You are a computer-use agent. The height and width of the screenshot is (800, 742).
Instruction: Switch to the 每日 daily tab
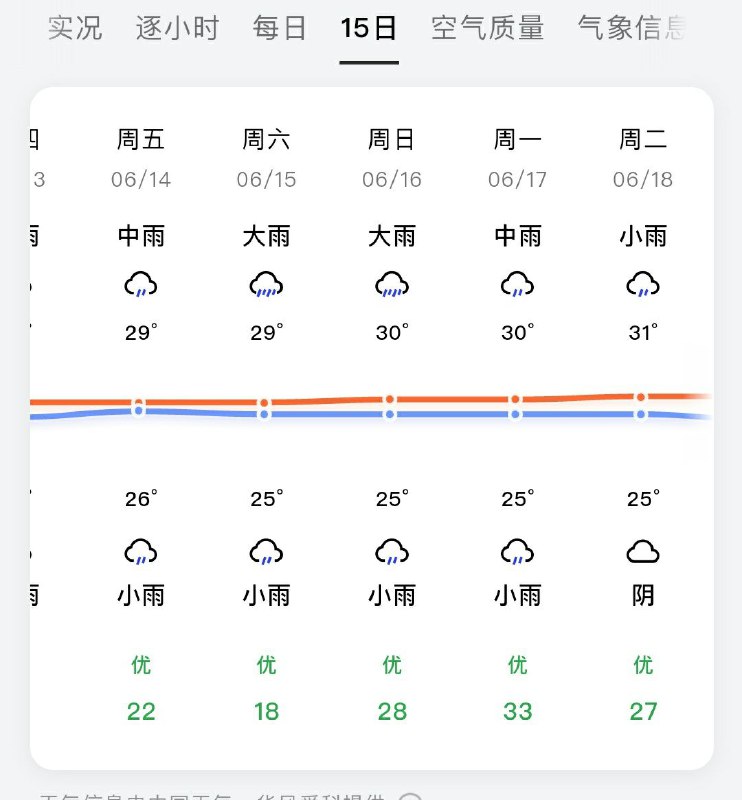[279, 28]
